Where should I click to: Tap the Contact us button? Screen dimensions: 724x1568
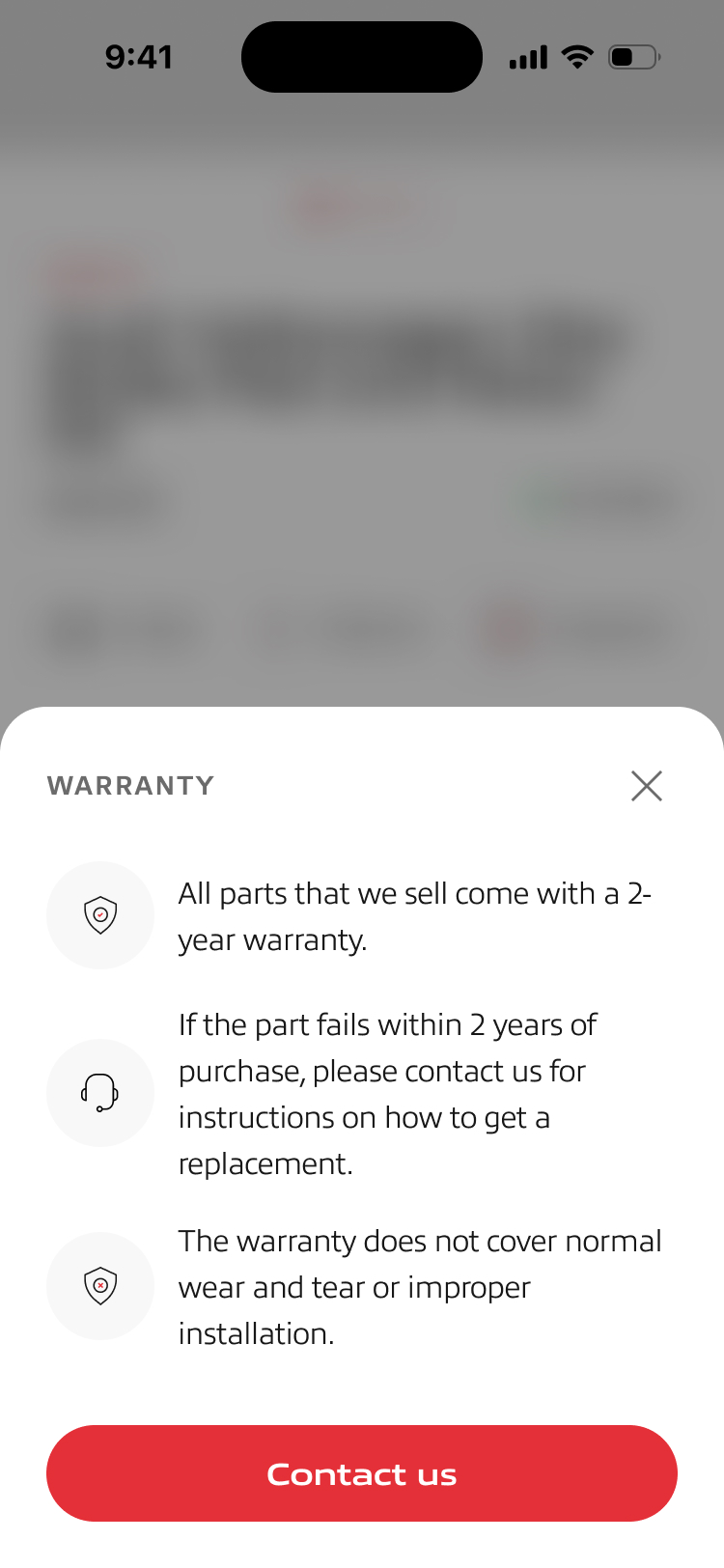(x=362, y=1473)
